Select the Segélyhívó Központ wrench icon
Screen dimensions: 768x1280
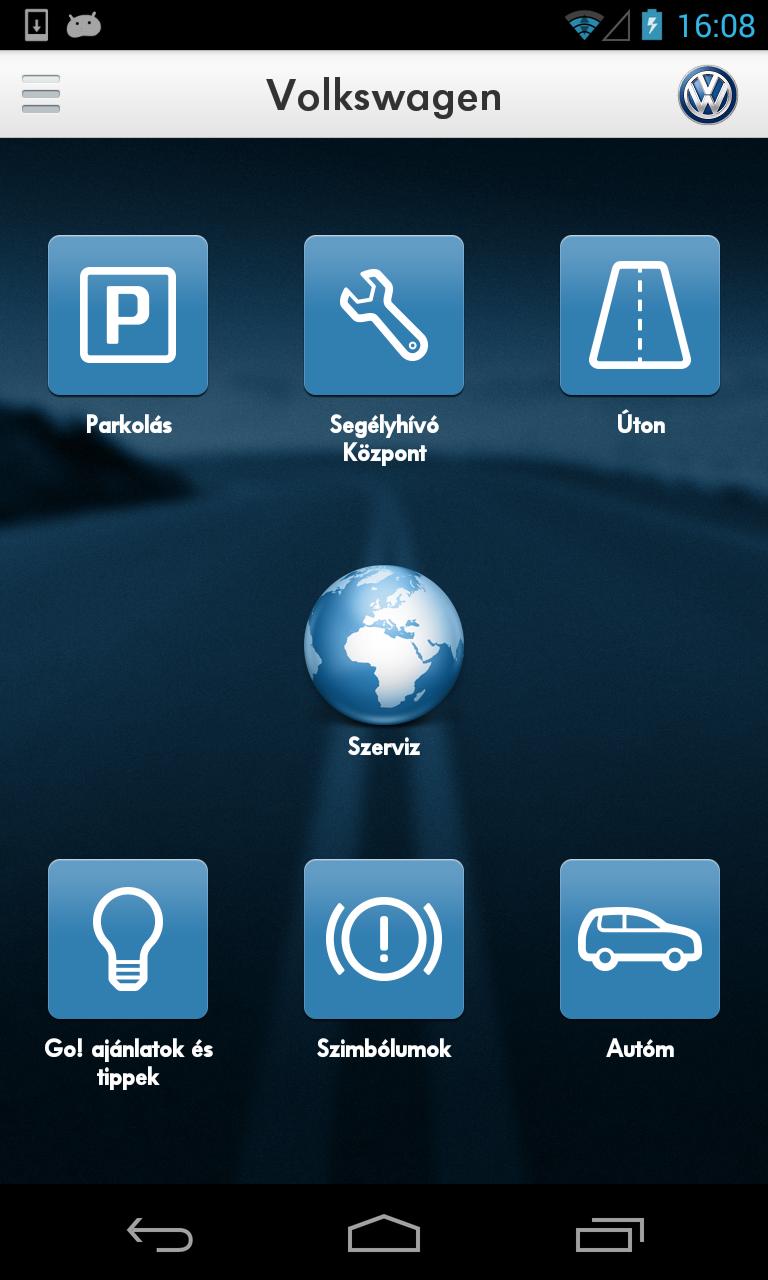tap(384, 314)
